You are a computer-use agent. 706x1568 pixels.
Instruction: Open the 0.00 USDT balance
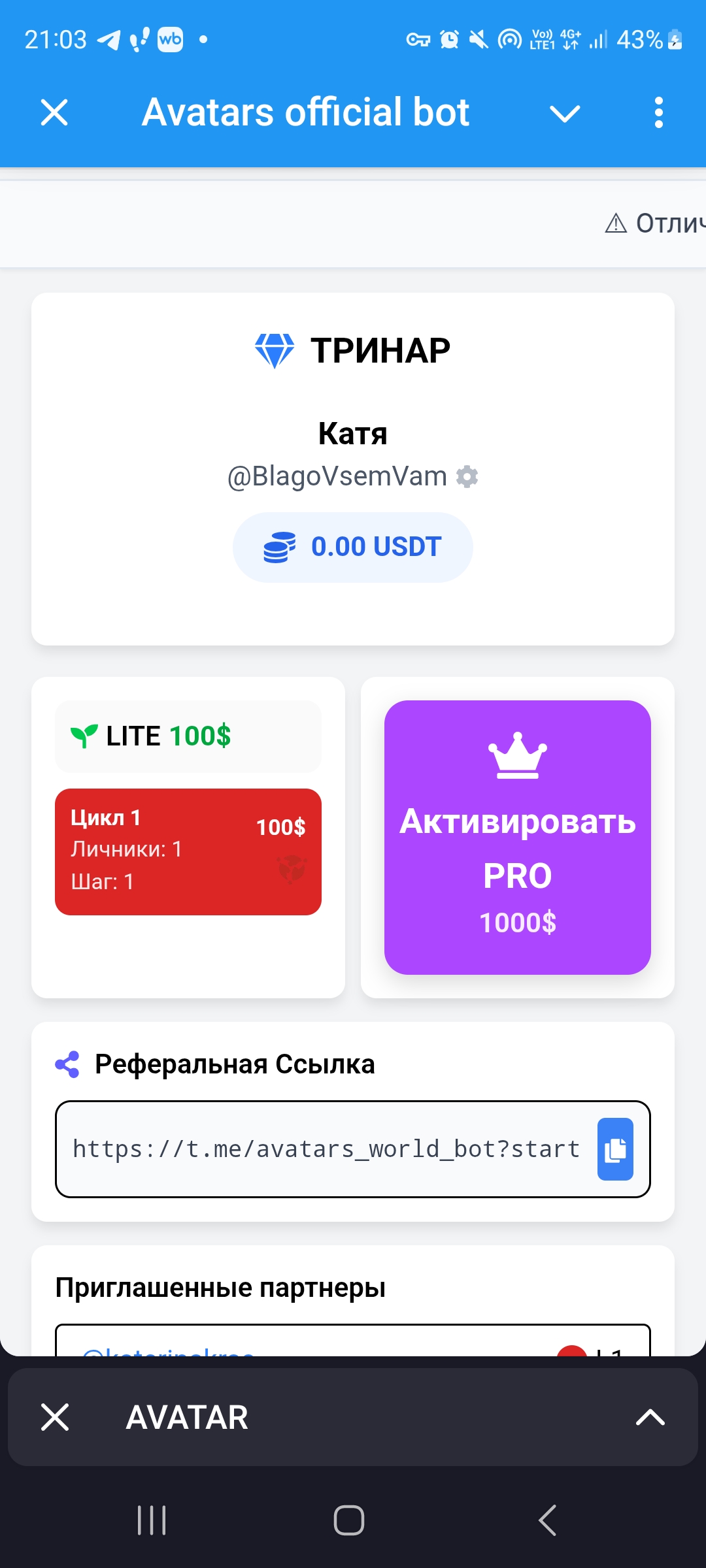pos(353,547)
